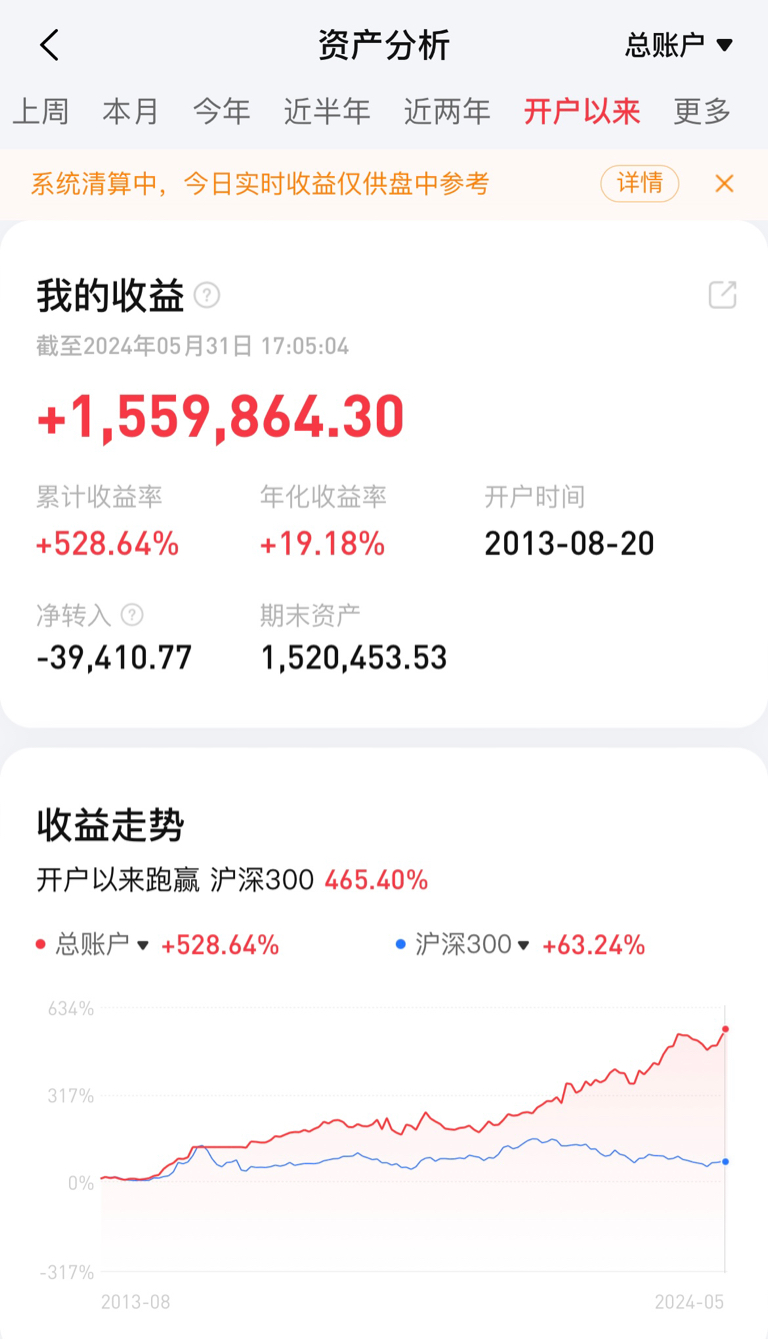This screenshot has height=1340, width=768.
Task: Click the red 总账户 legend dot
Action: [x=40, y=943]
